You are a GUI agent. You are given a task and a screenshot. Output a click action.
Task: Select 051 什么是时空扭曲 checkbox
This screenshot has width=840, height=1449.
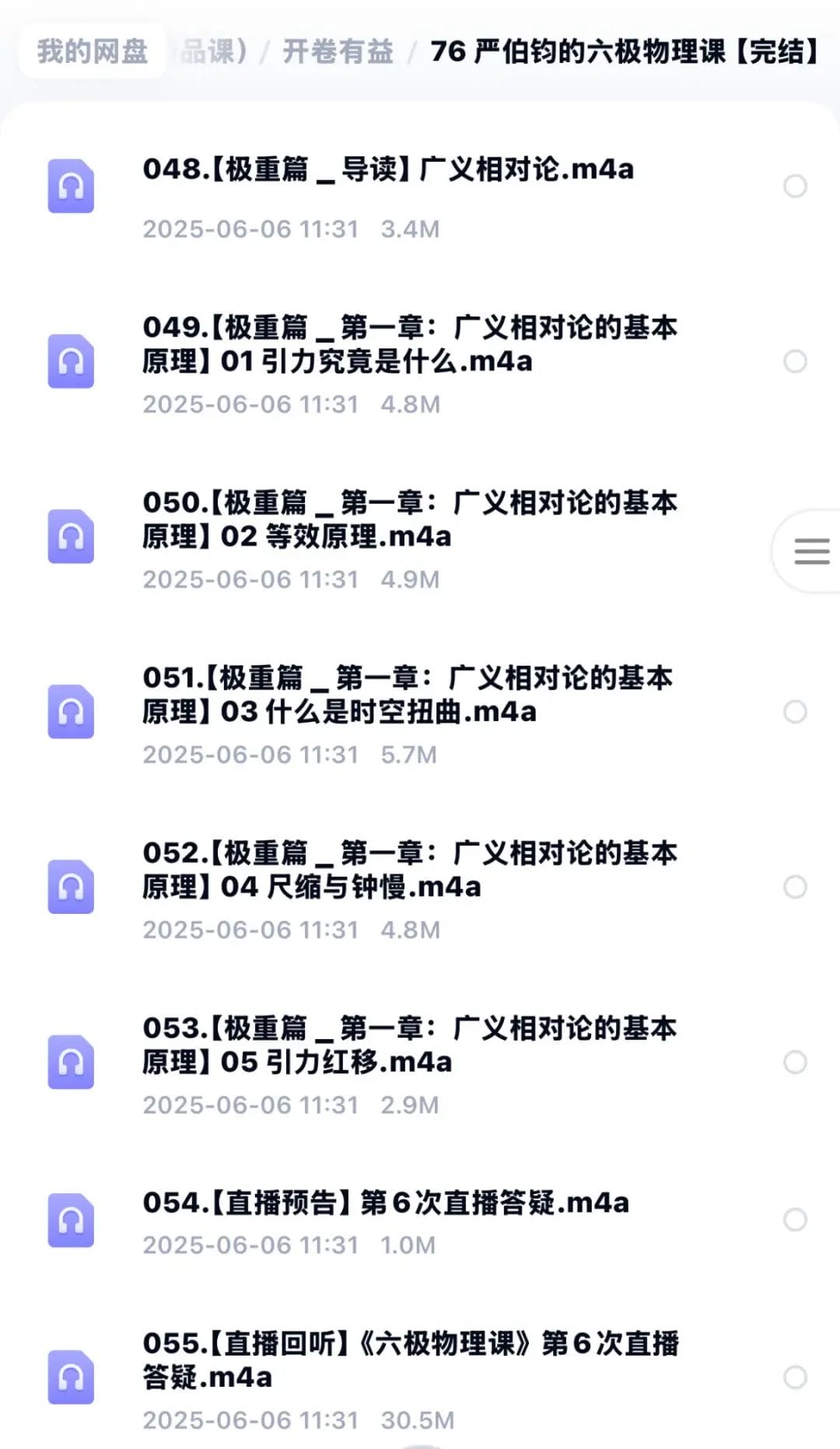(795, 712)
